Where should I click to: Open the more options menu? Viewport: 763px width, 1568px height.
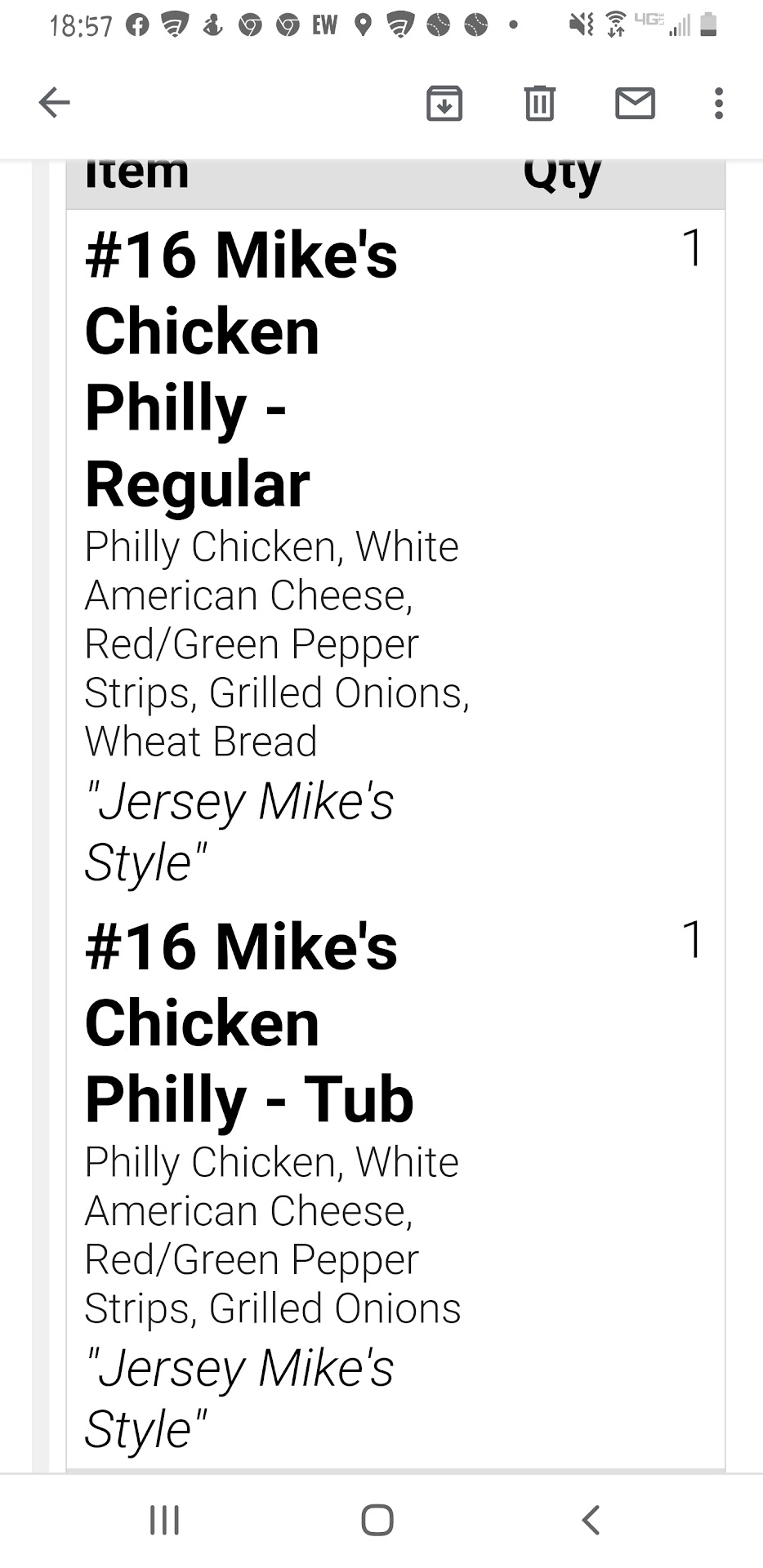719,104
